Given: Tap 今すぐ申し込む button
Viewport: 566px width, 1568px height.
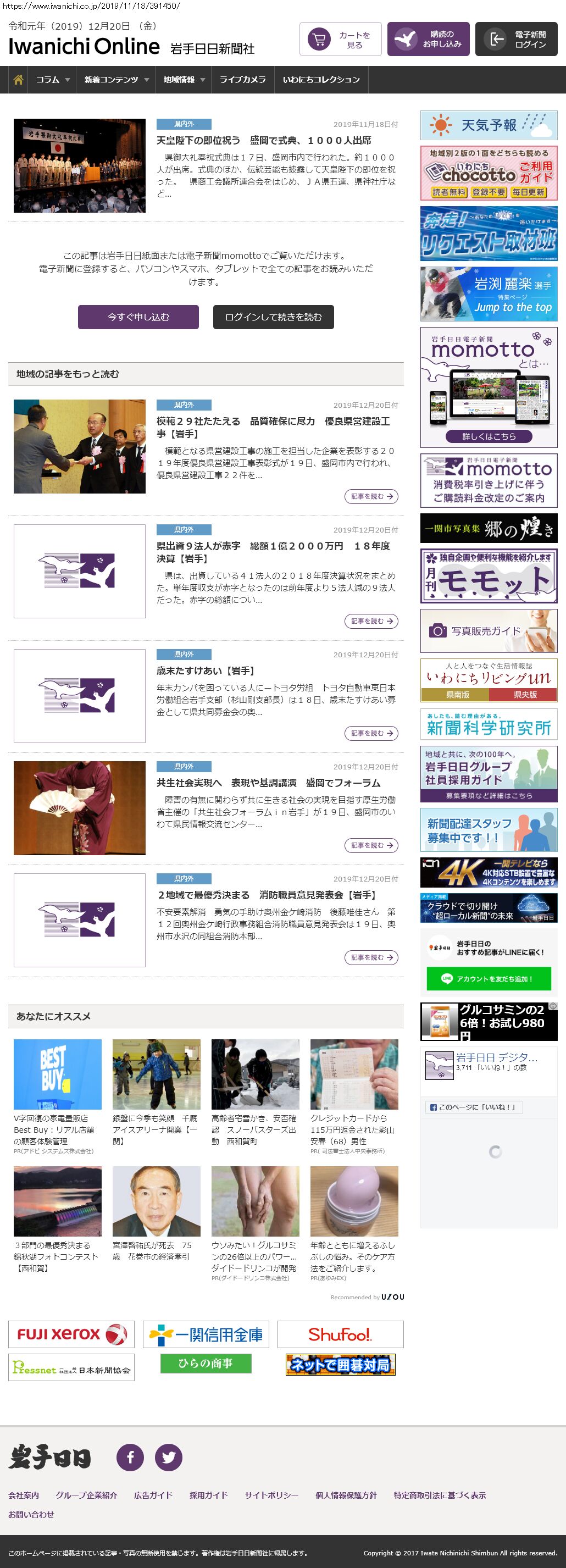Looking at the screenshot, I should (x=138, y=317).
